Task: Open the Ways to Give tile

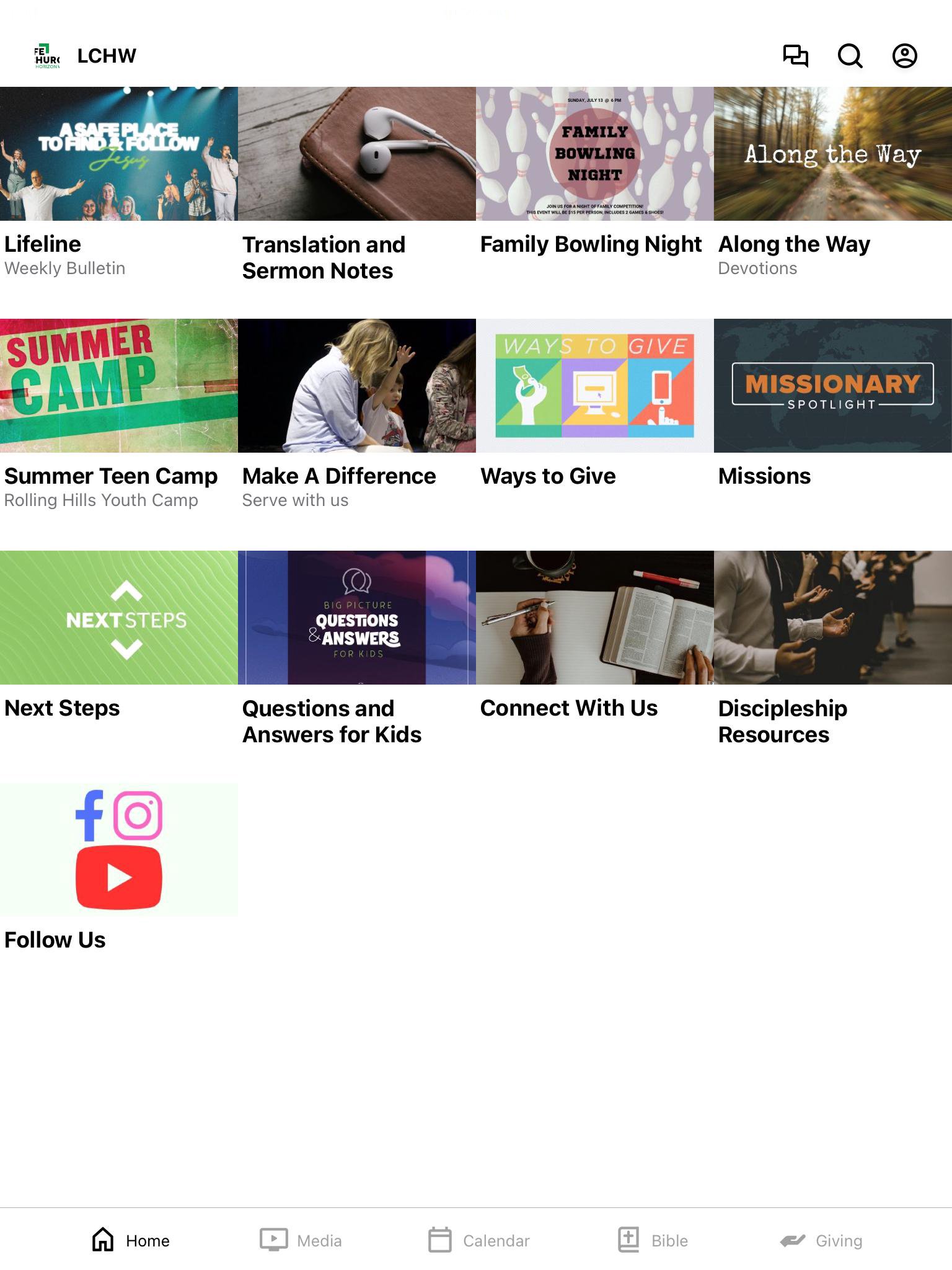Action: coord(594,386)
